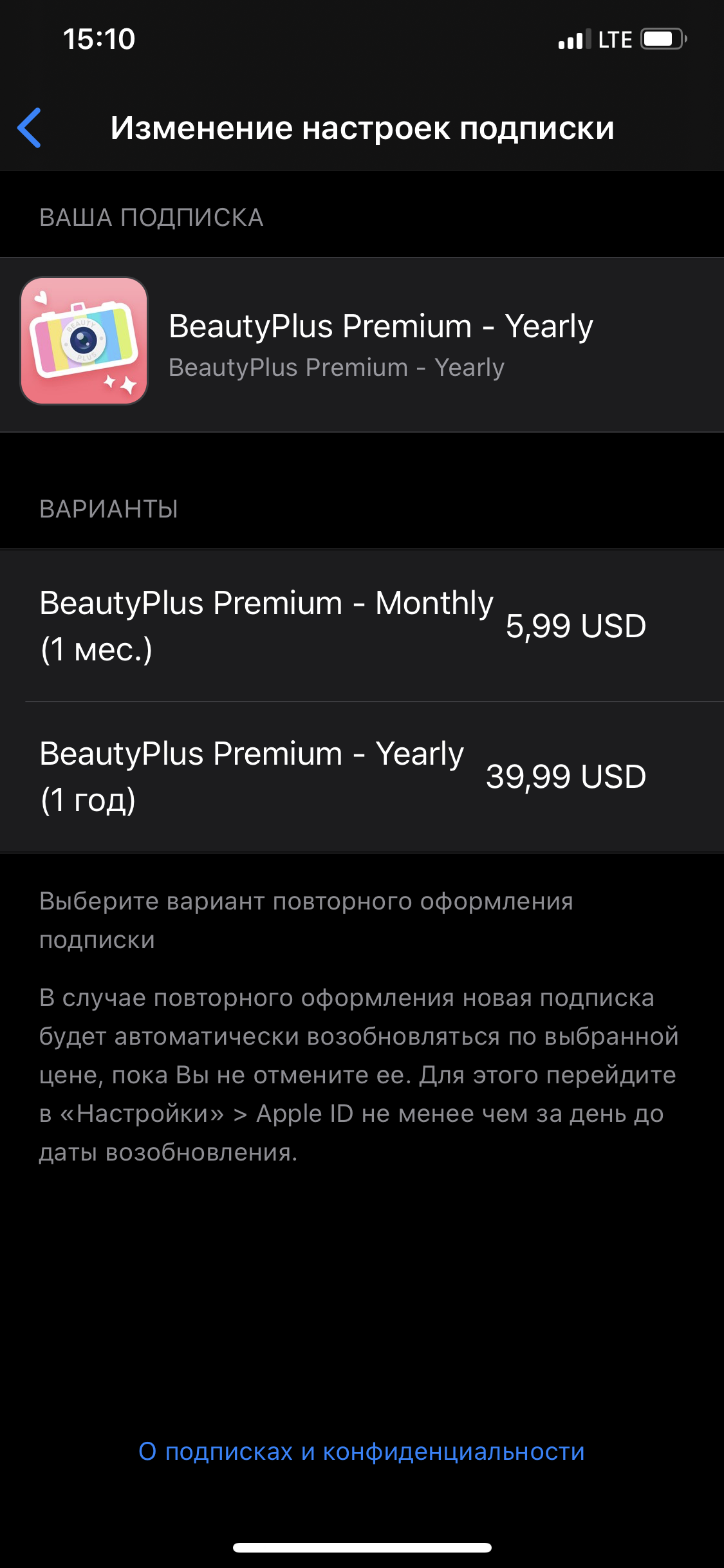
Task: Select BeautyPlus Premium Monthly for 5,99 USD
Action: 362,626
